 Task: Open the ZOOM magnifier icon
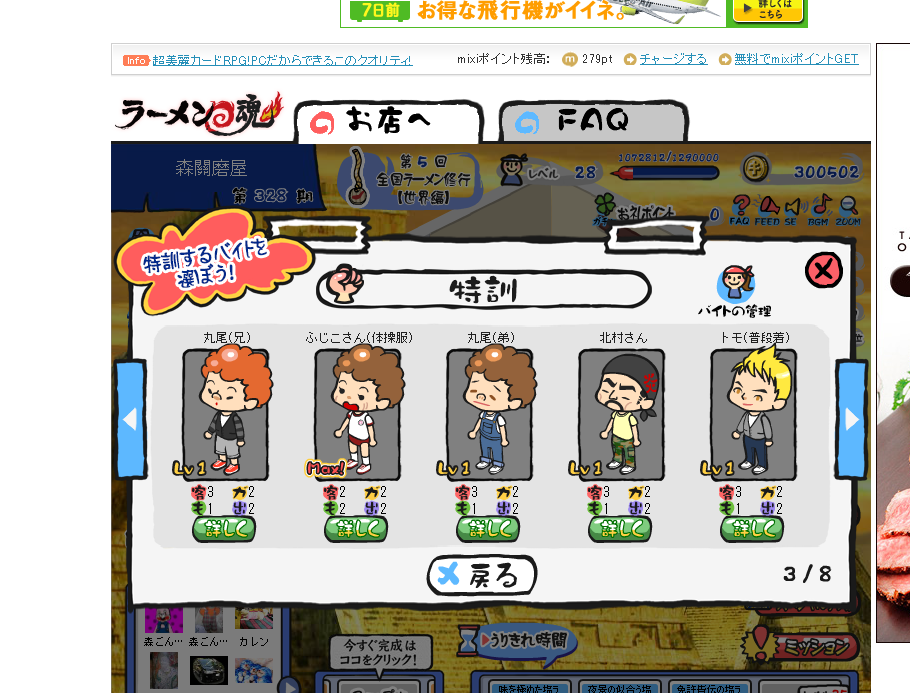pyautogui.click(x=847, y=208)
